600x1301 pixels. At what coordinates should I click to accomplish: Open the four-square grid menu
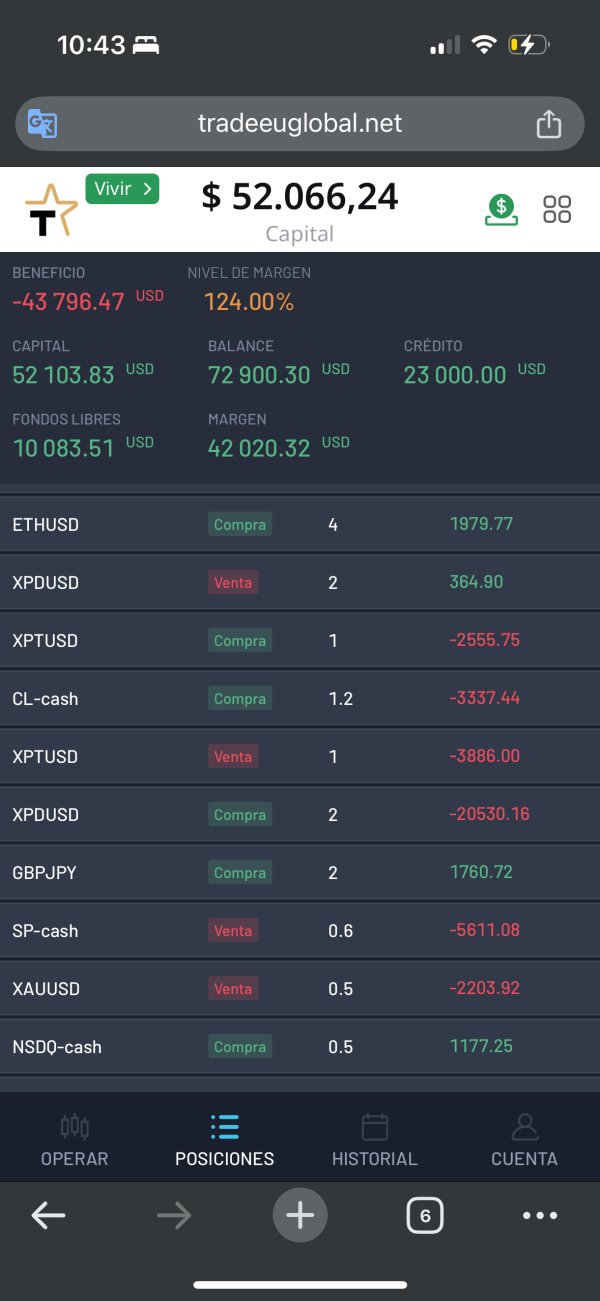click(557, 209)
